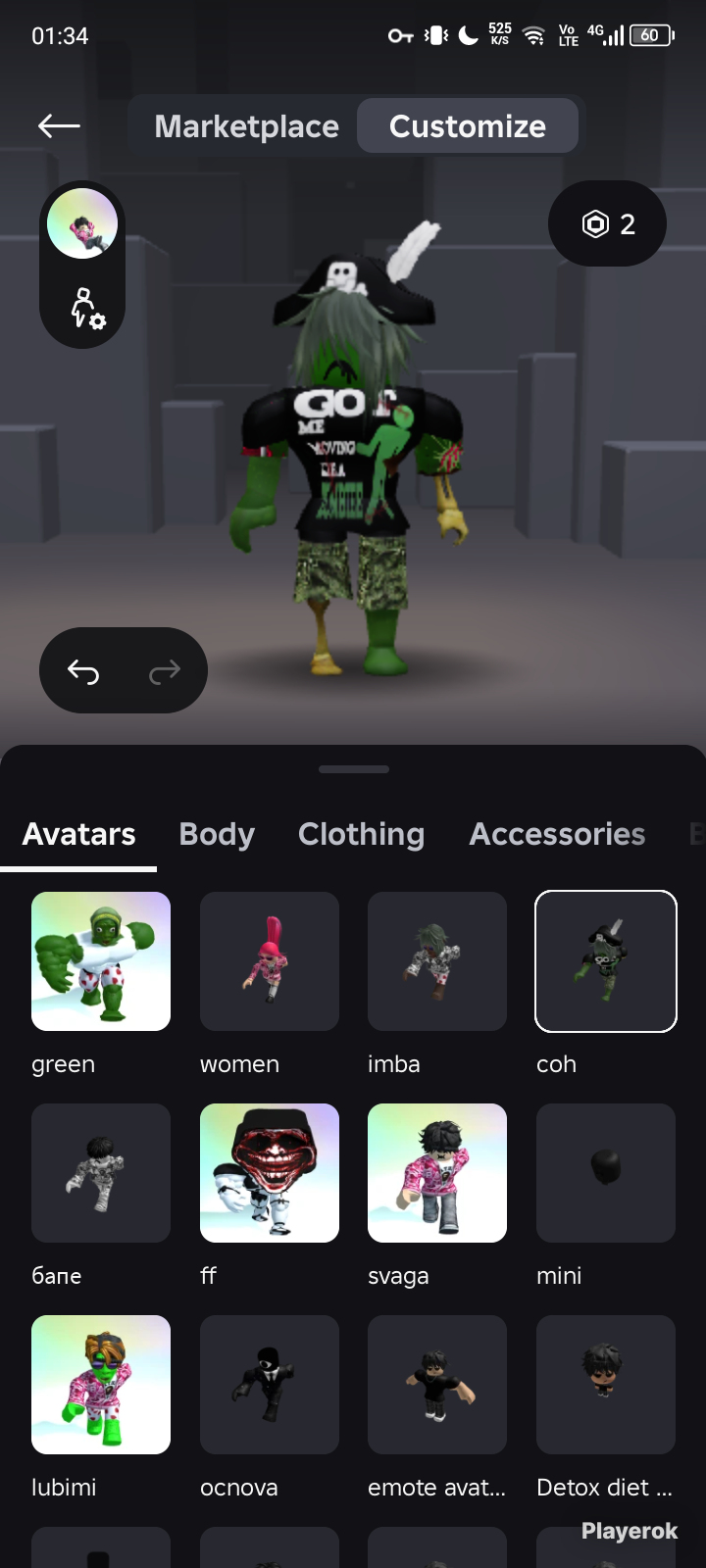Equip the ff avatar outfit
706x1568 pixels.
[270, 1173]
